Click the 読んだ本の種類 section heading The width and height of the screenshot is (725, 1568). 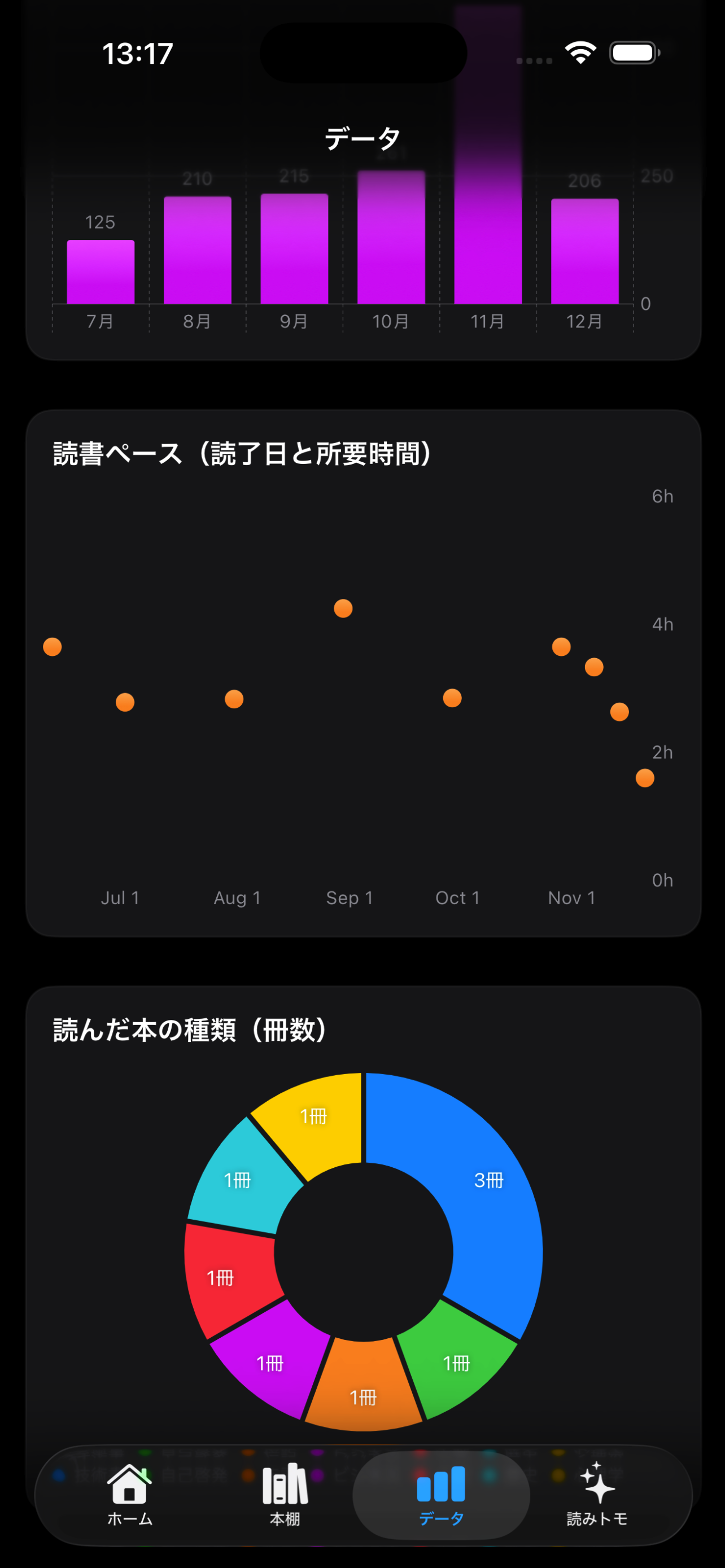[189, 1026]
